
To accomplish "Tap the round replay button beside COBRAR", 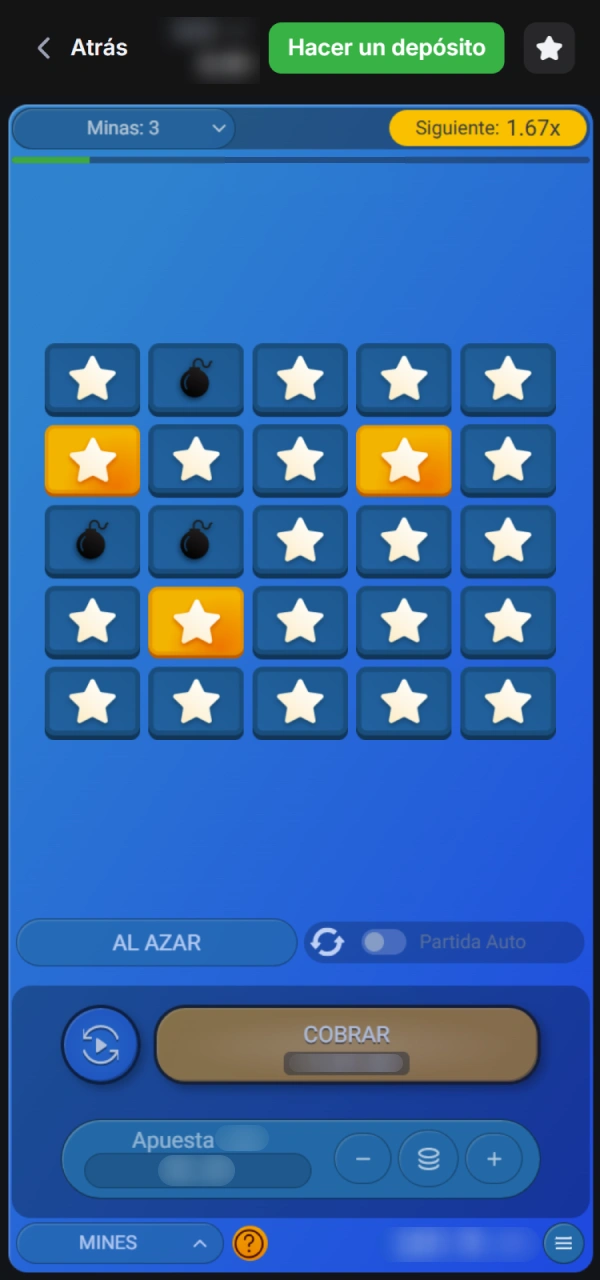I will [x=100, y=1045].
